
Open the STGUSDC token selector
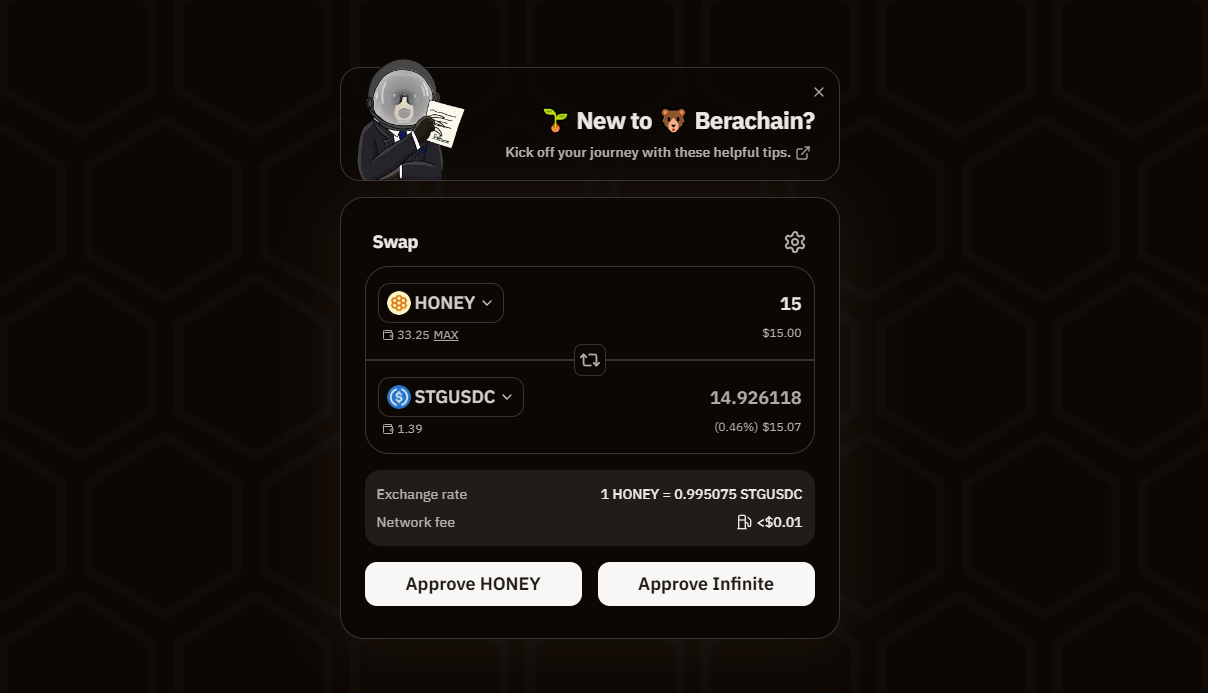click(x=451, y=397)
